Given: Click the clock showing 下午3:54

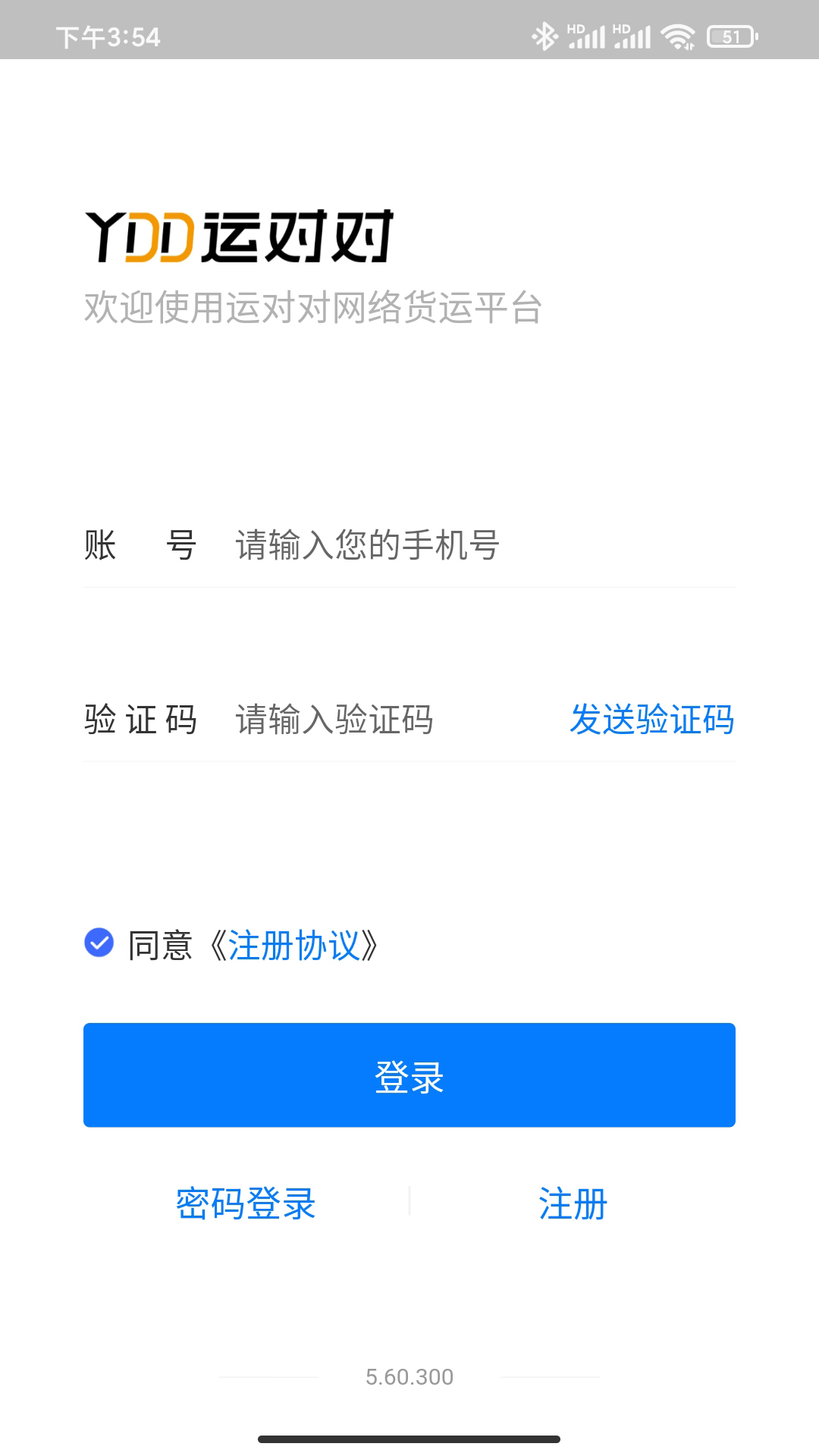Looking at the screenshot, I should pos(106,36).
